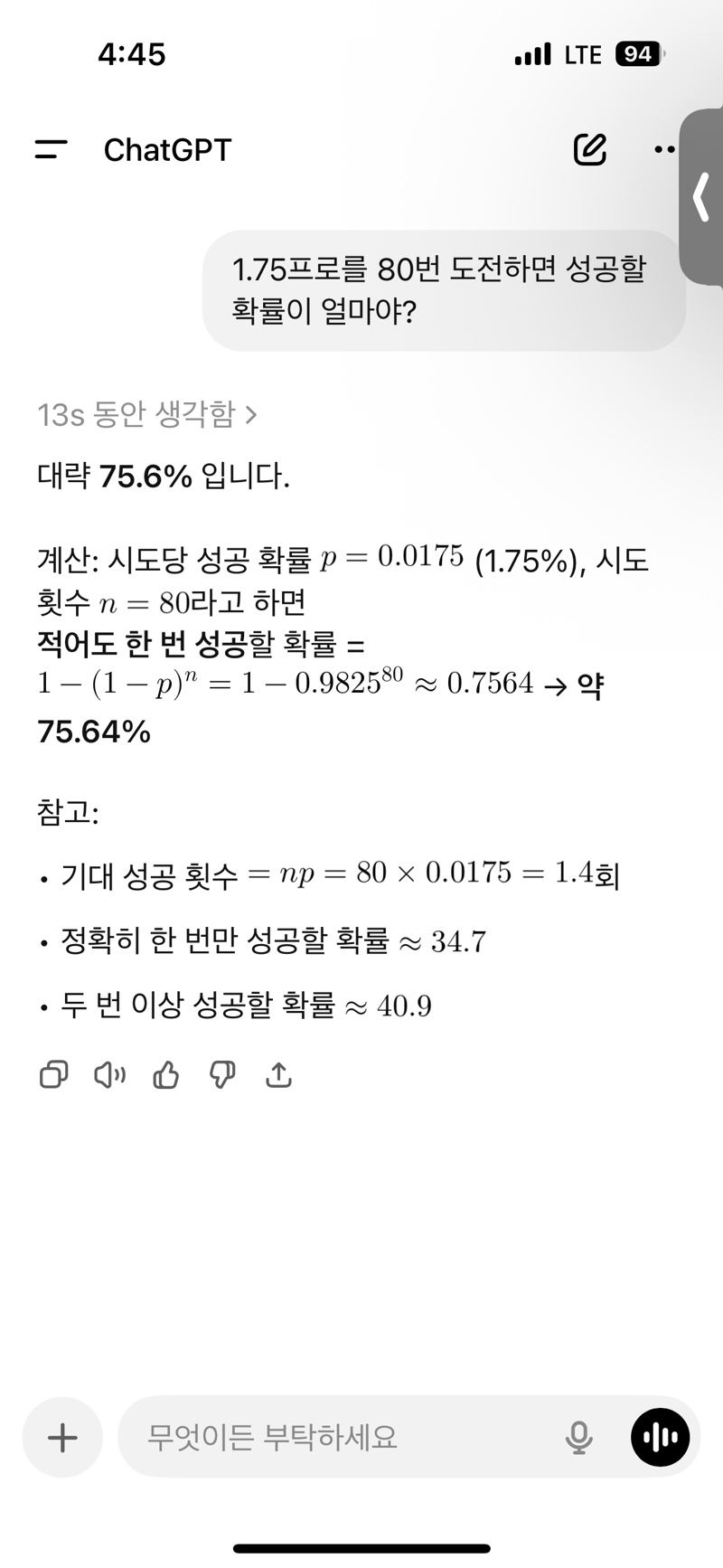Viewport: 723px width, 1568px height.
Task: Give the answer a thumbs down
Action: [x=222, y=1074]
